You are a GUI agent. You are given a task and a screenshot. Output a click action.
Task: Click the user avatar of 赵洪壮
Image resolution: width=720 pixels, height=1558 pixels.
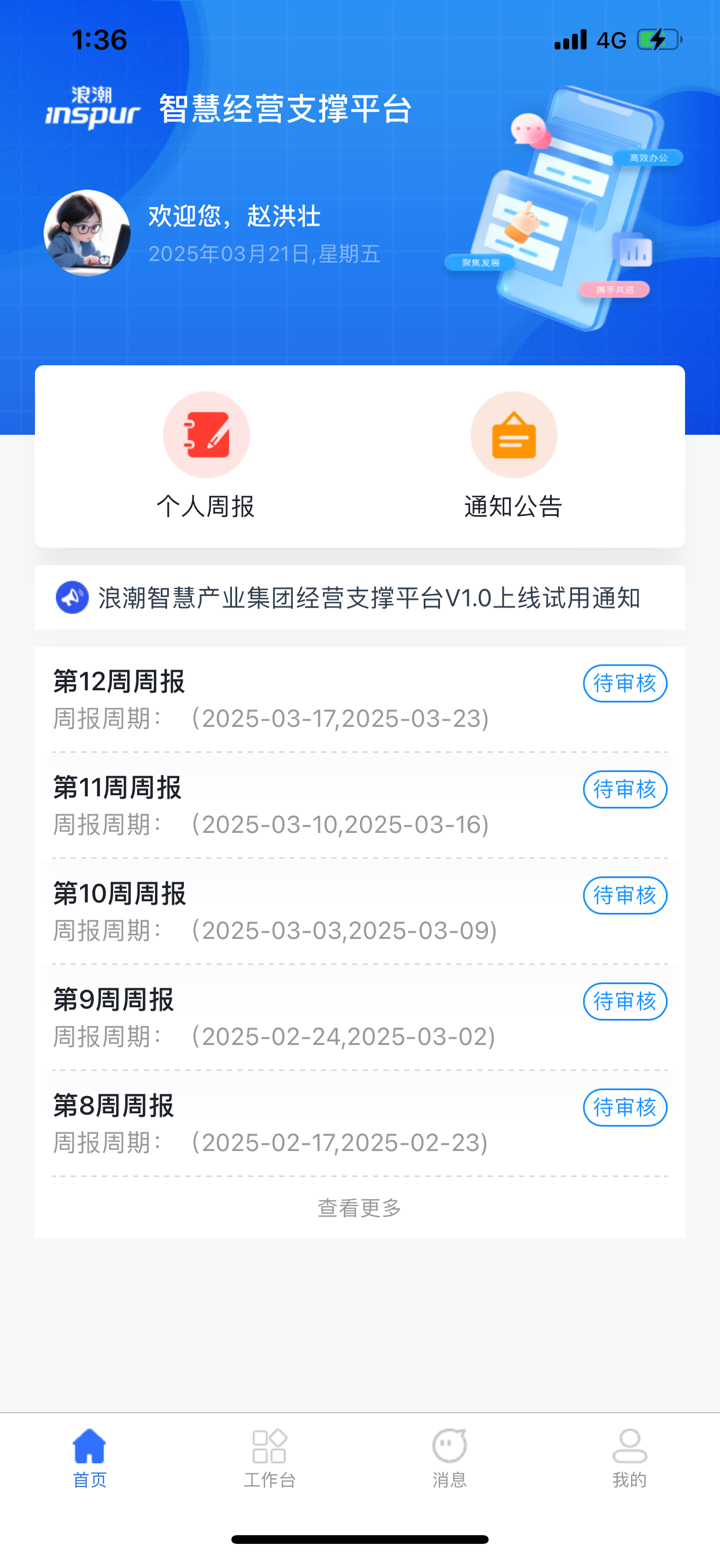coord(87,232)
